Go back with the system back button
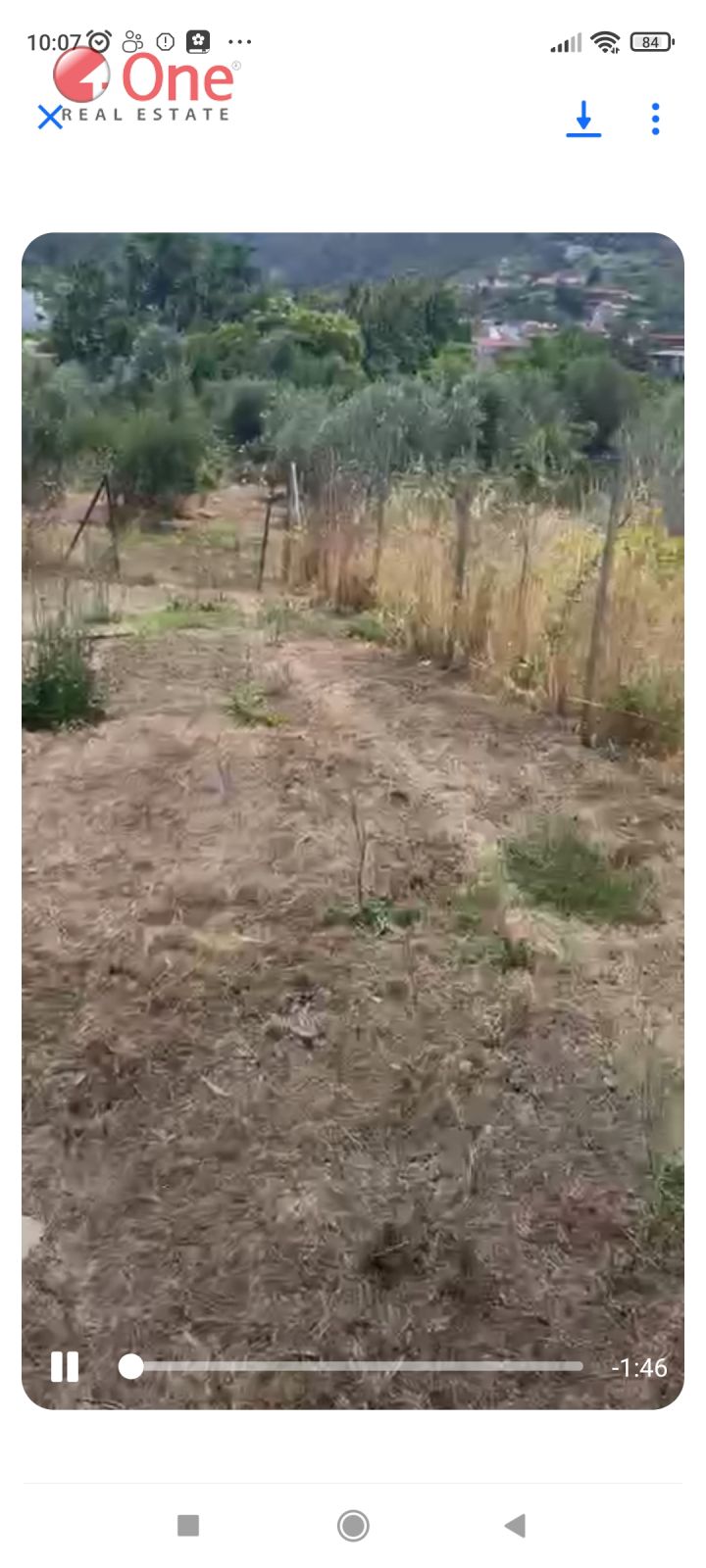Image resolution: width=706 pixels, height=1568 pixels. [x=516, y=1525]
